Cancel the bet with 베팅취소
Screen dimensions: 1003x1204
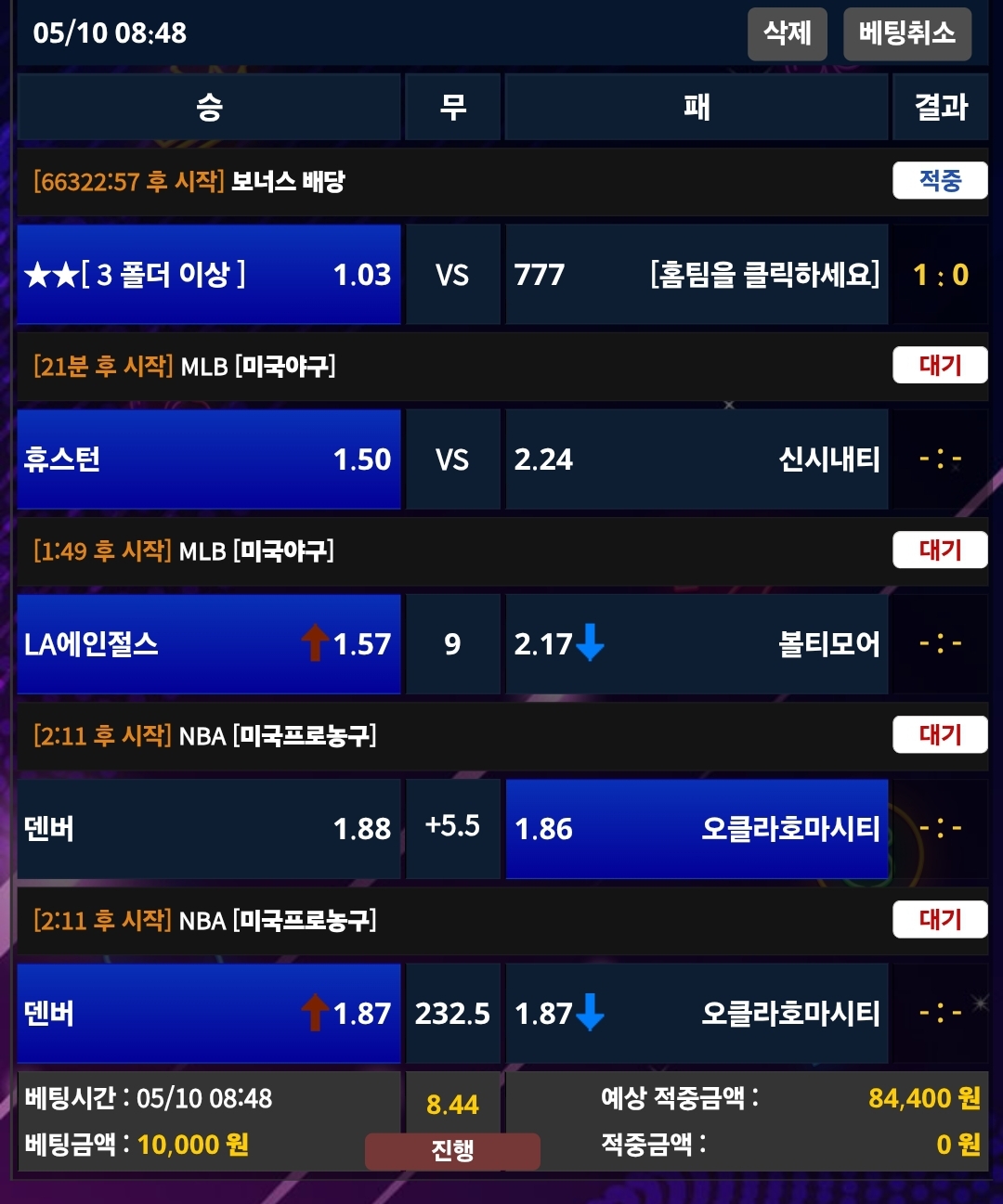(x=906, y=33)
